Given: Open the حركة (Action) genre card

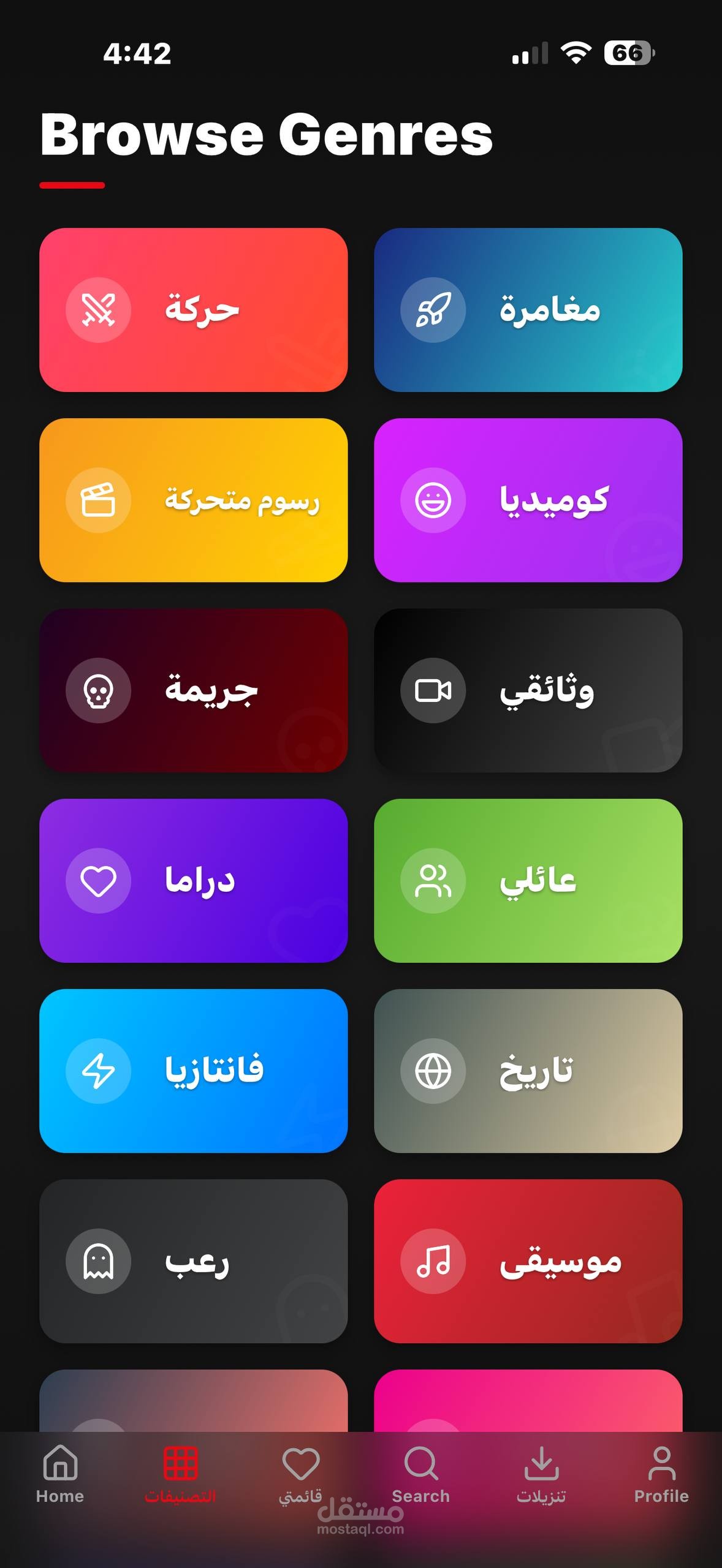Looking at the screenshot, I should 193,310.
